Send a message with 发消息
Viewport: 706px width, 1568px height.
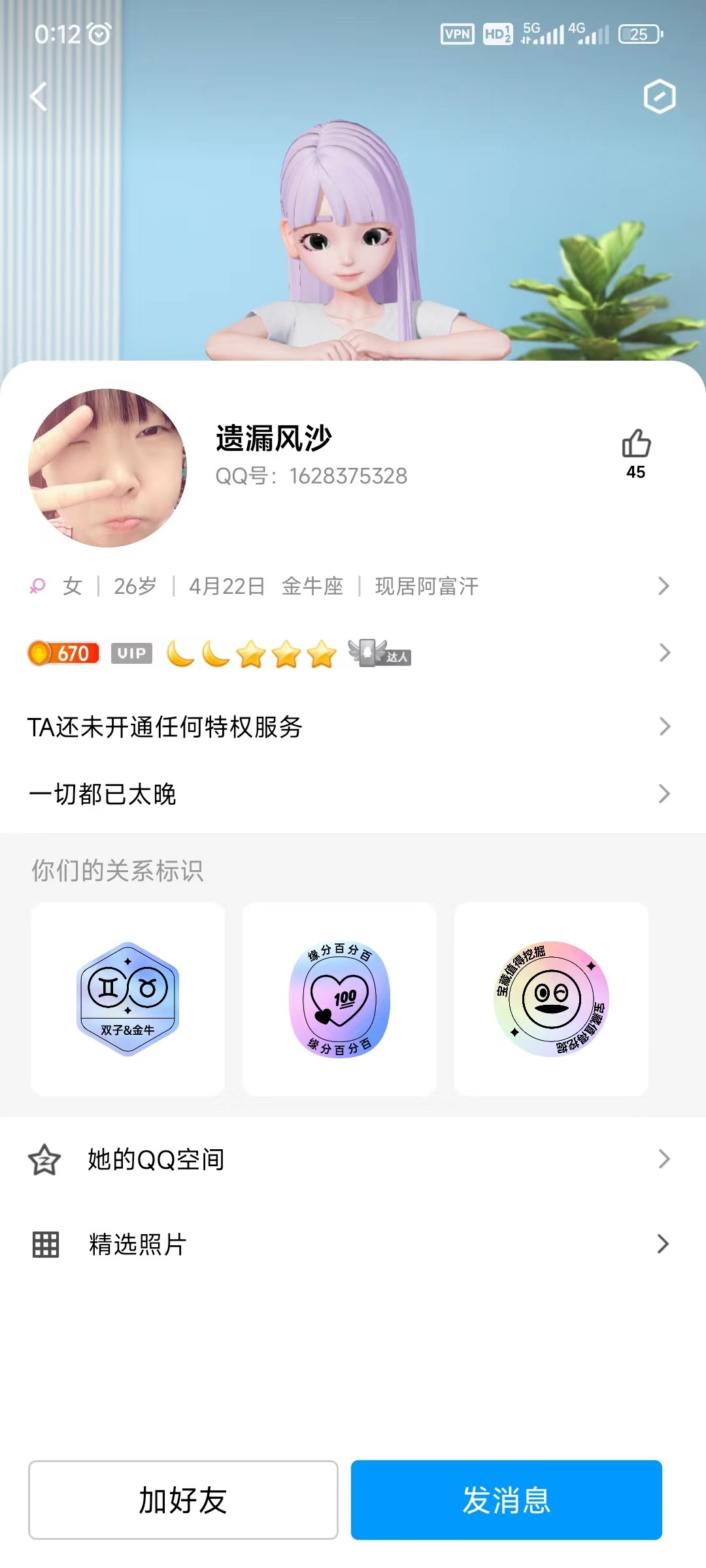click(507, 1500)
